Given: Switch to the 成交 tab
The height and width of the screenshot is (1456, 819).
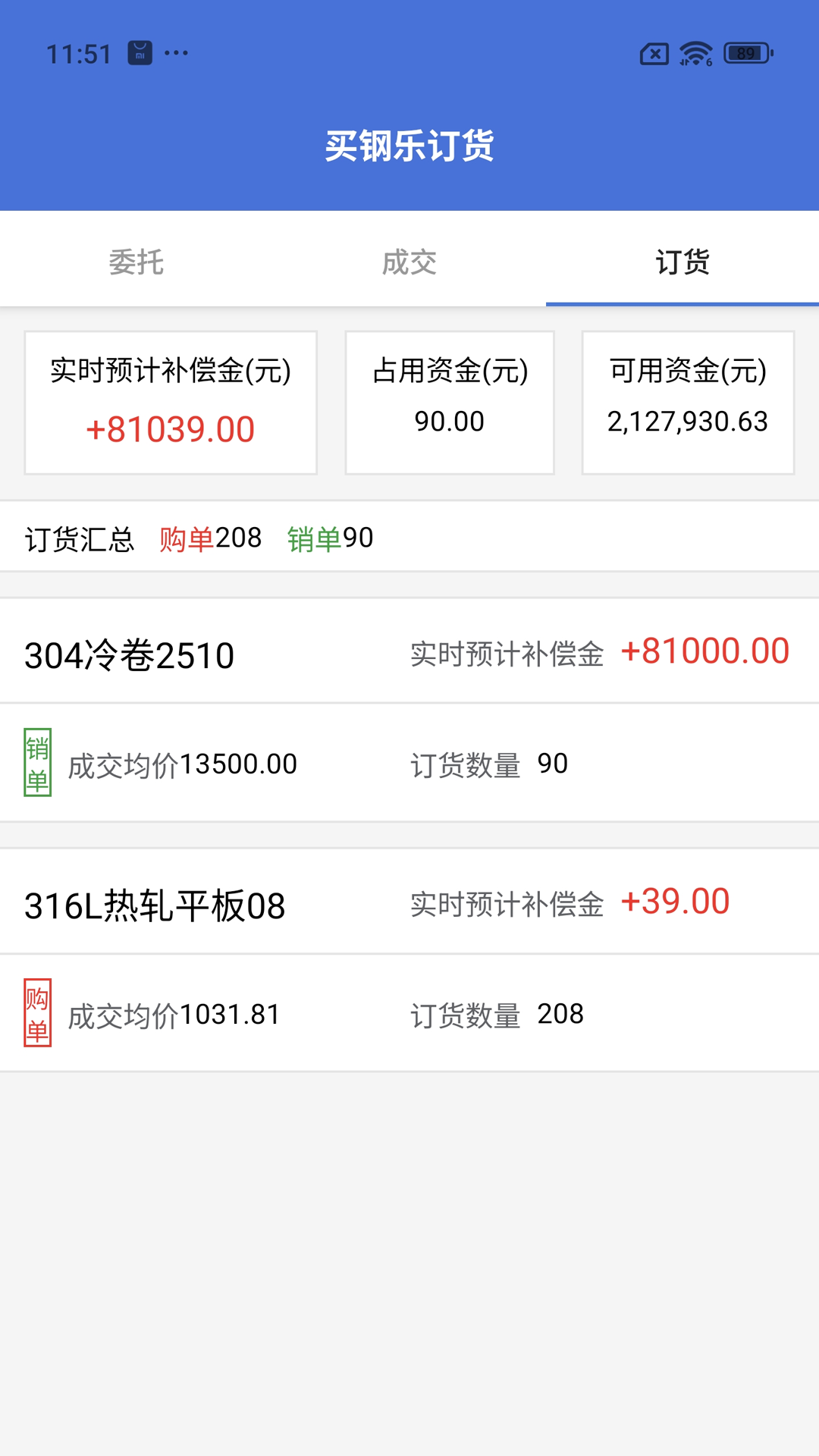Looking at the screenshot, I should pos(409,263).
